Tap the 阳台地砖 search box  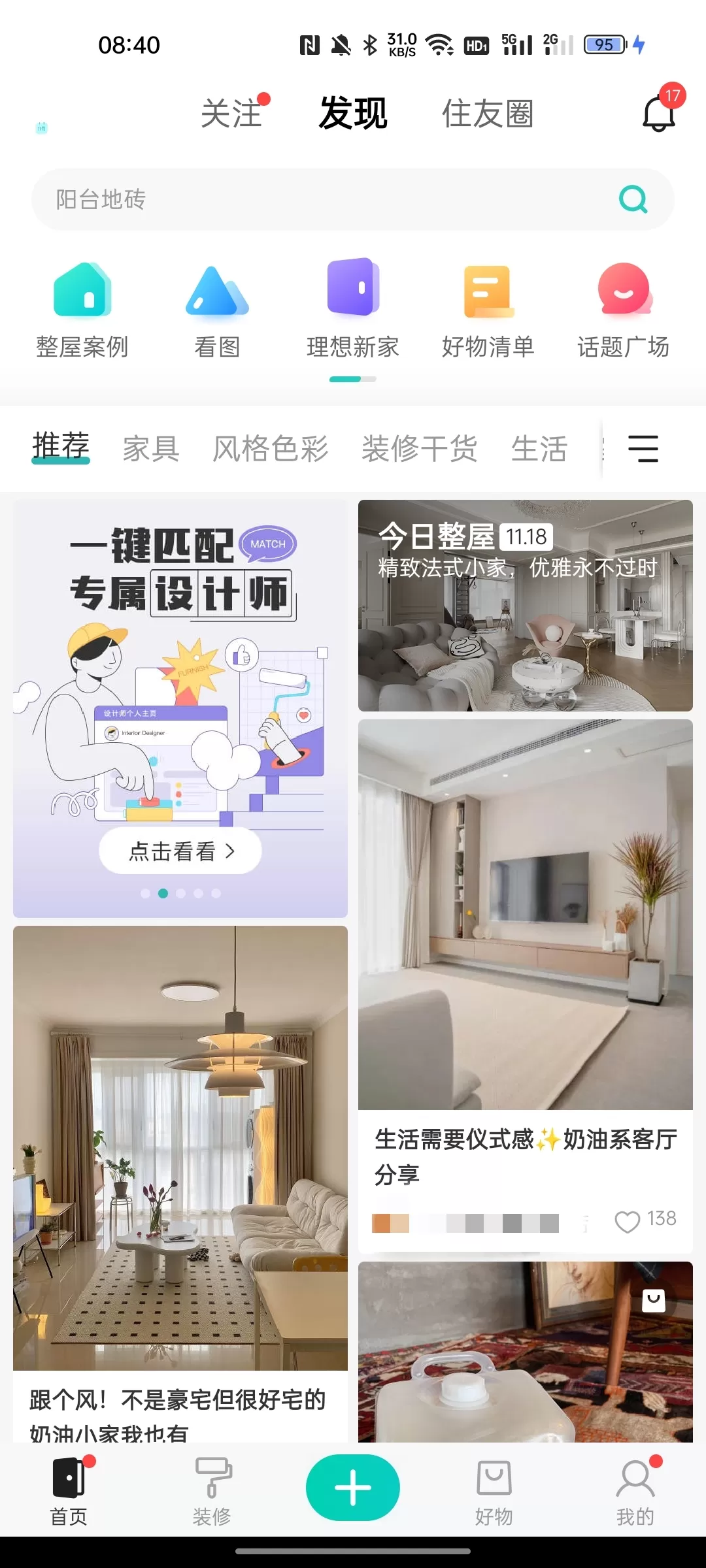(x=327, y=199)
